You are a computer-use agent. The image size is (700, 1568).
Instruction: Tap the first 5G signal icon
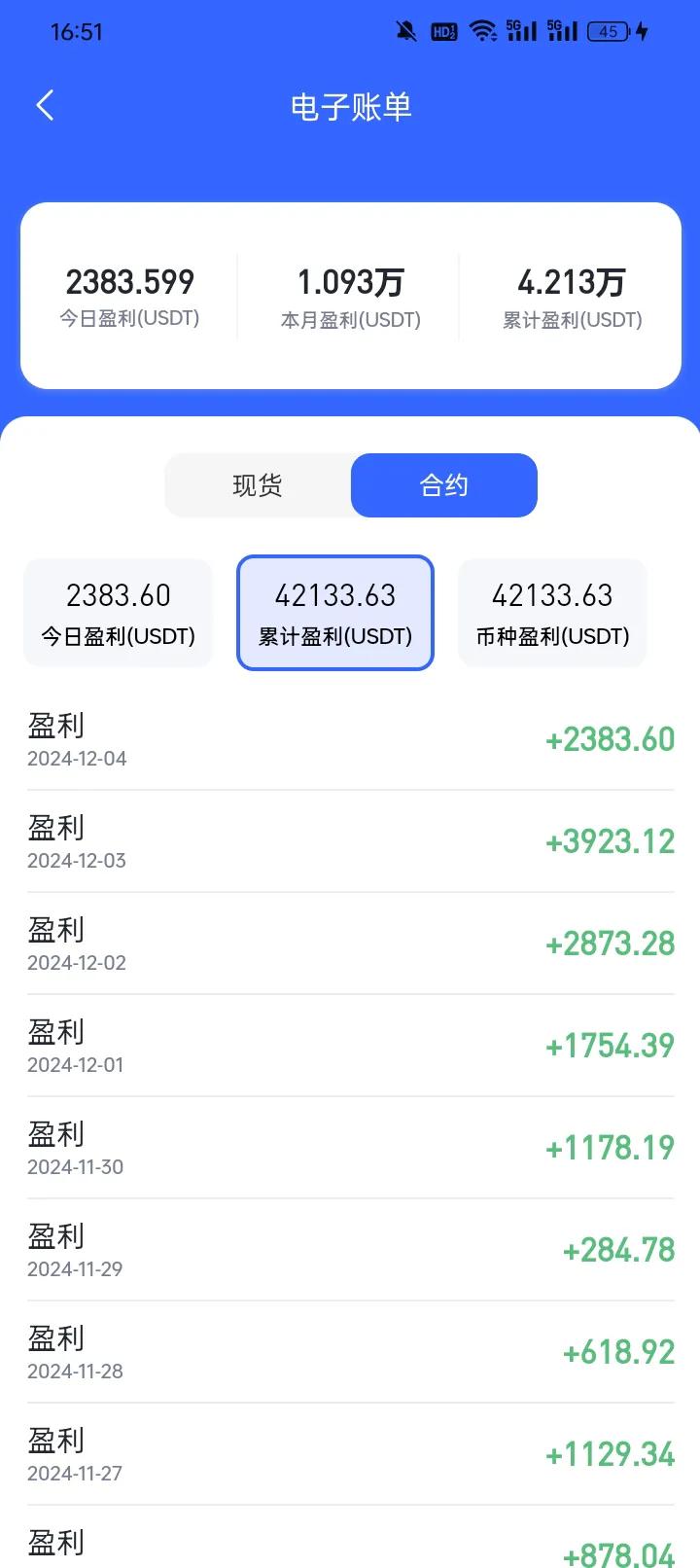tap(522, 31)
